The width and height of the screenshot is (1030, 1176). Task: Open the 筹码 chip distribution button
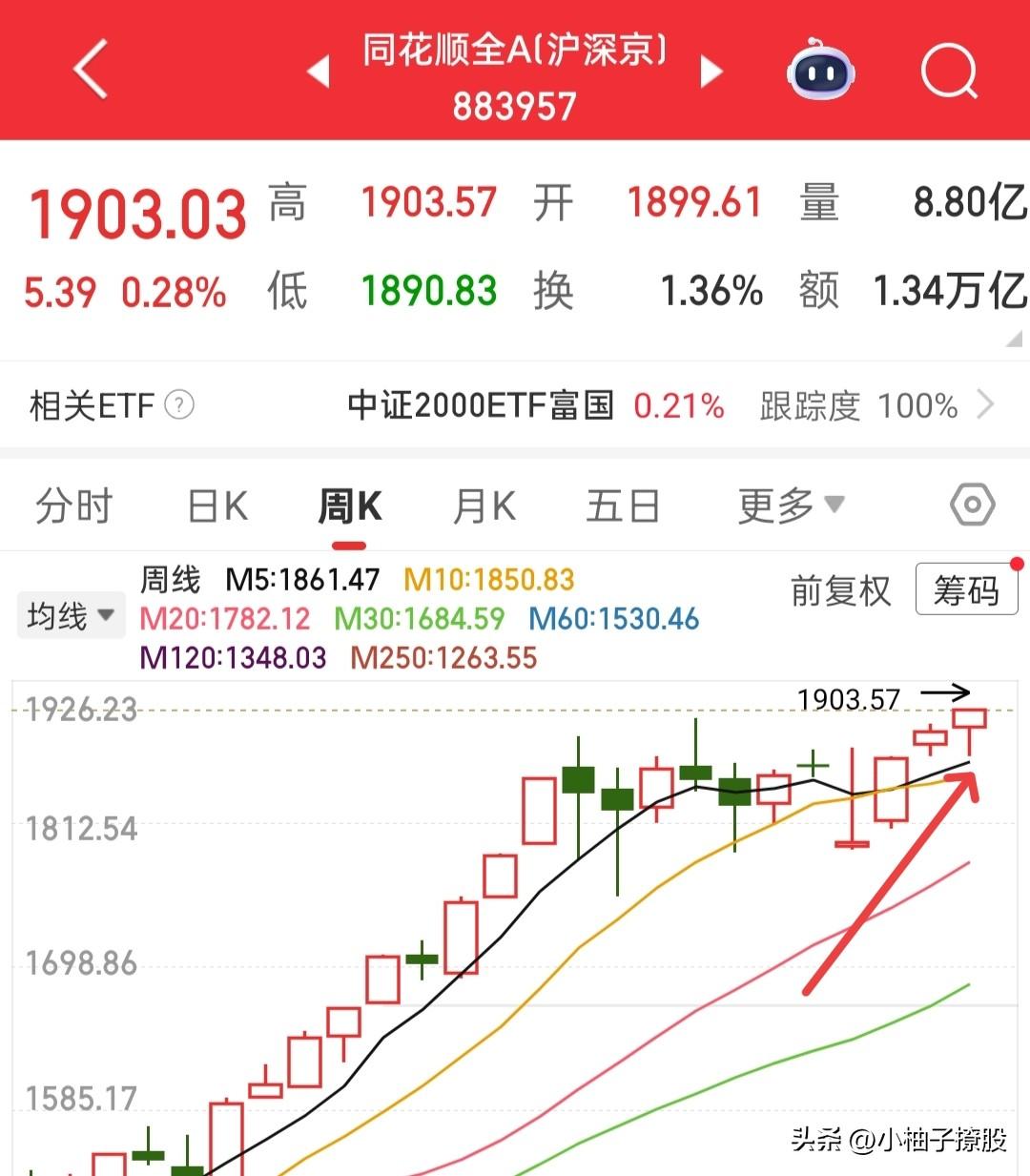966,590
